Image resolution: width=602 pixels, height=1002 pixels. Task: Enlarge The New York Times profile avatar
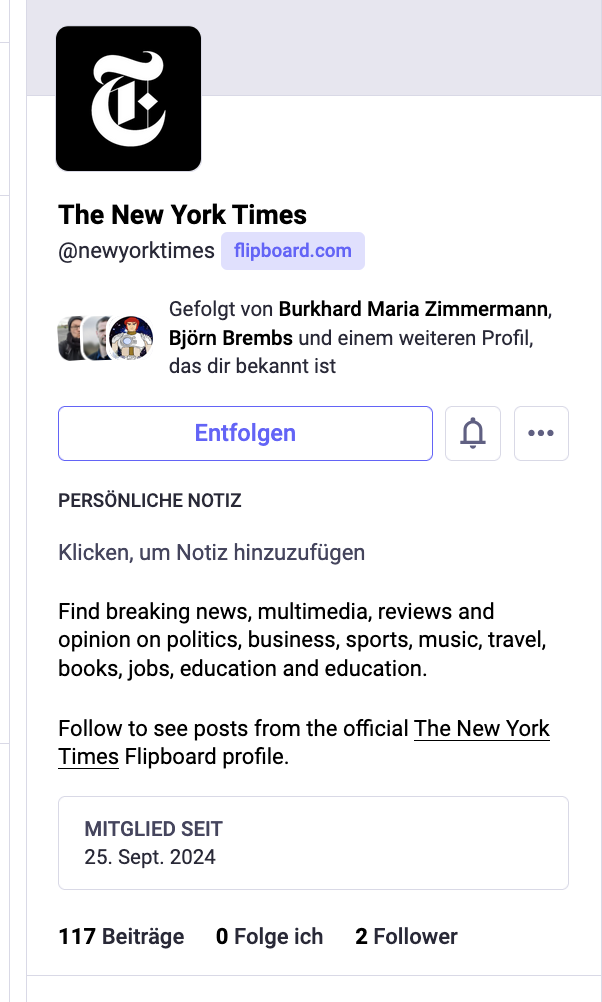(128, 98)
